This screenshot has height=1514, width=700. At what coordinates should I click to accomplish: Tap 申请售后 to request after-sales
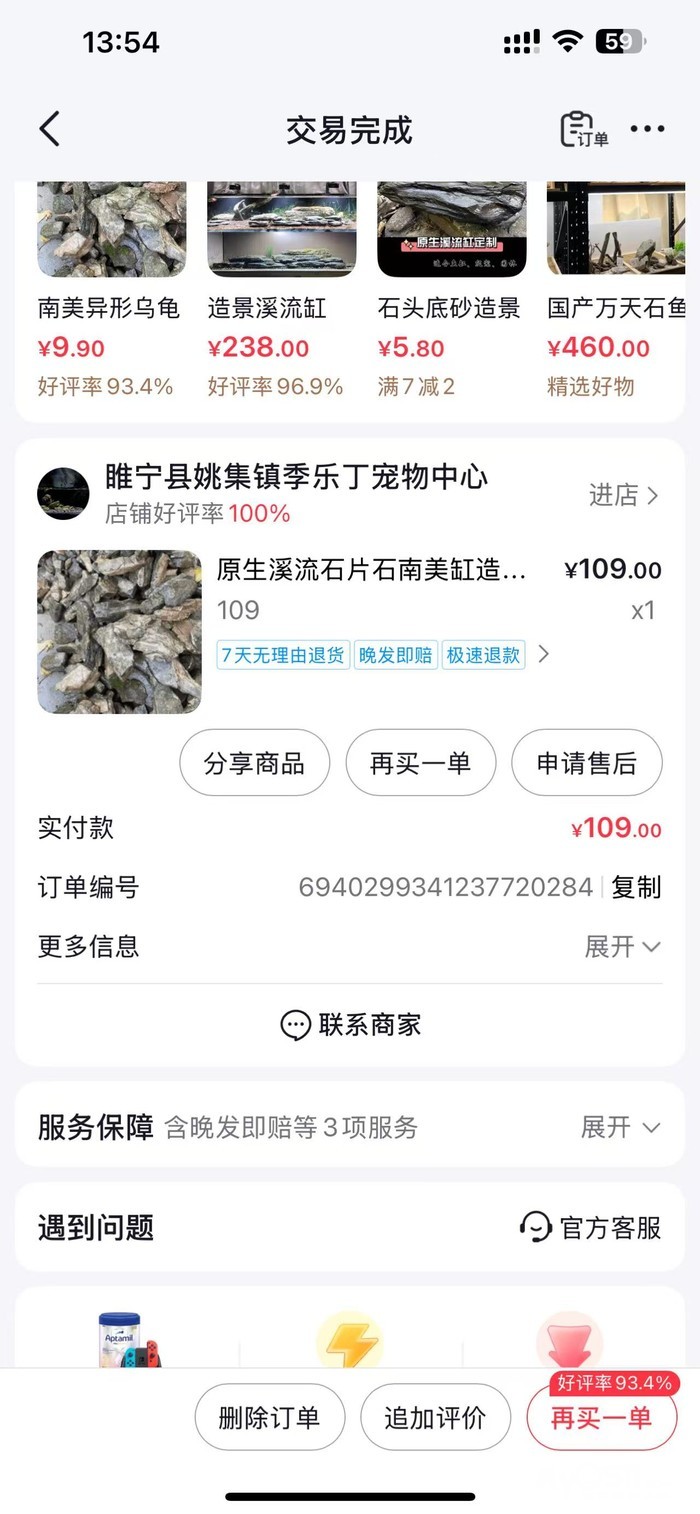point(586,764)
